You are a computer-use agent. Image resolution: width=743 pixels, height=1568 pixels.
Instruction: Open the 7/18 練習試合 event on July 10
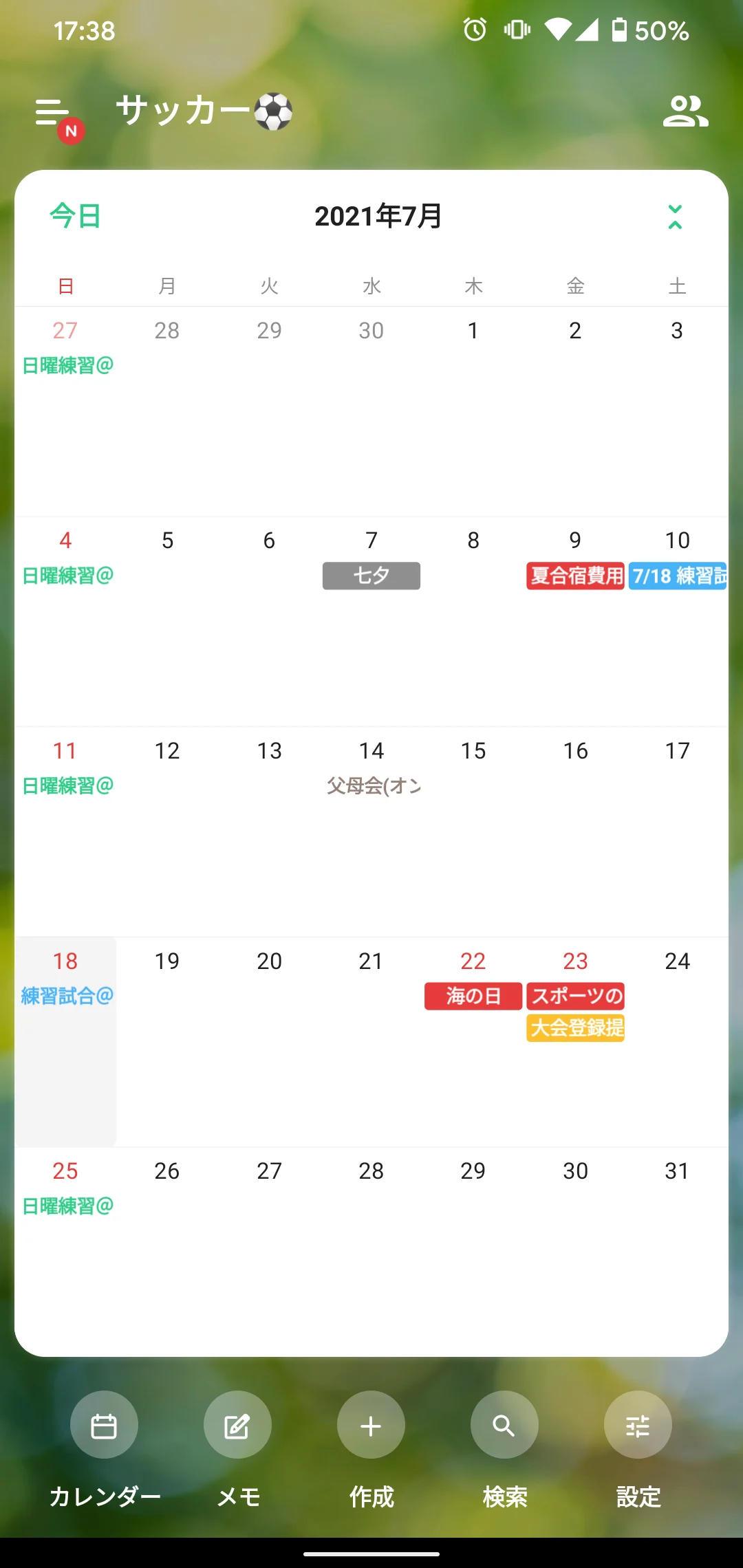(x=678, y=576)
